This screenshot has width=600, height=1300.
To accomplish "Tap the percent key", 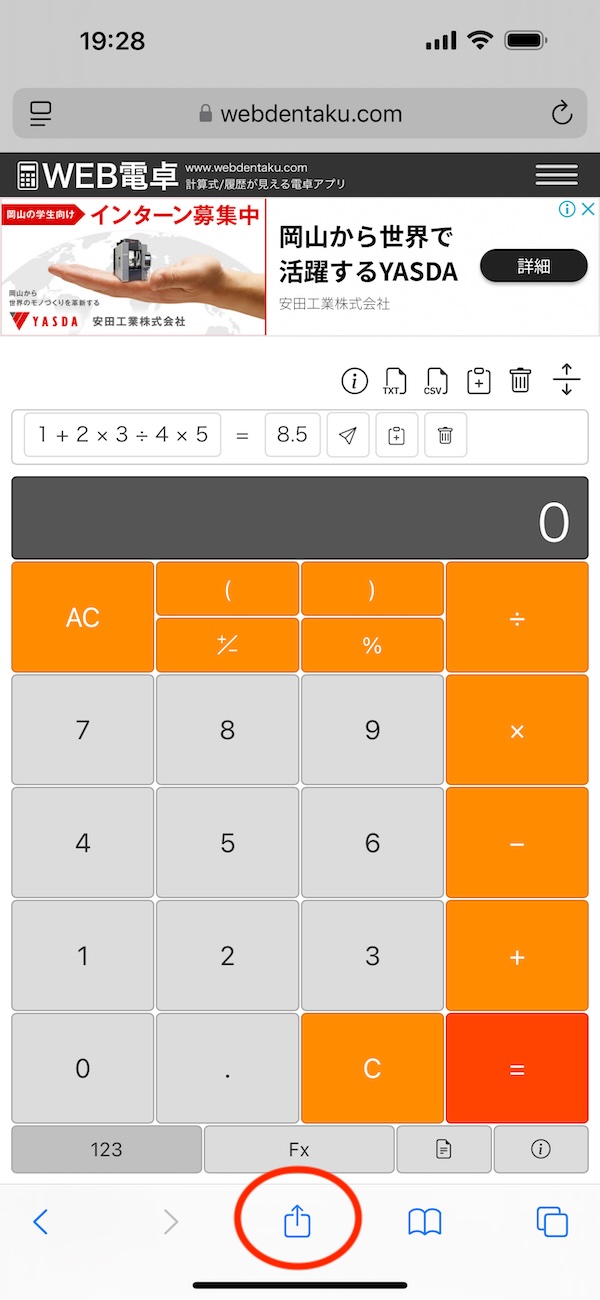I will [372, 645].
